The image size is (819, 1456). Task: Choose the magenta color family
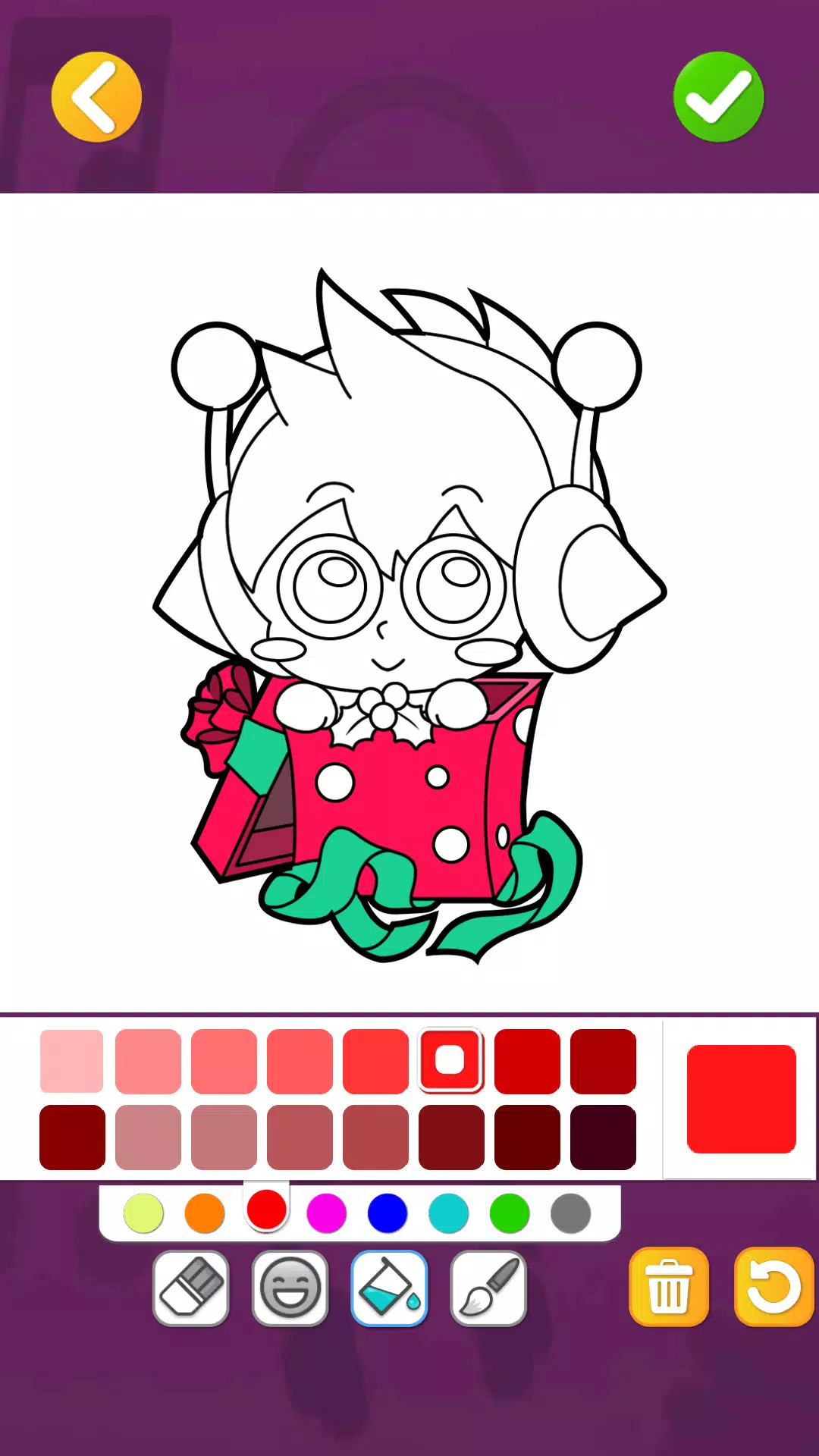point(327,1213)
